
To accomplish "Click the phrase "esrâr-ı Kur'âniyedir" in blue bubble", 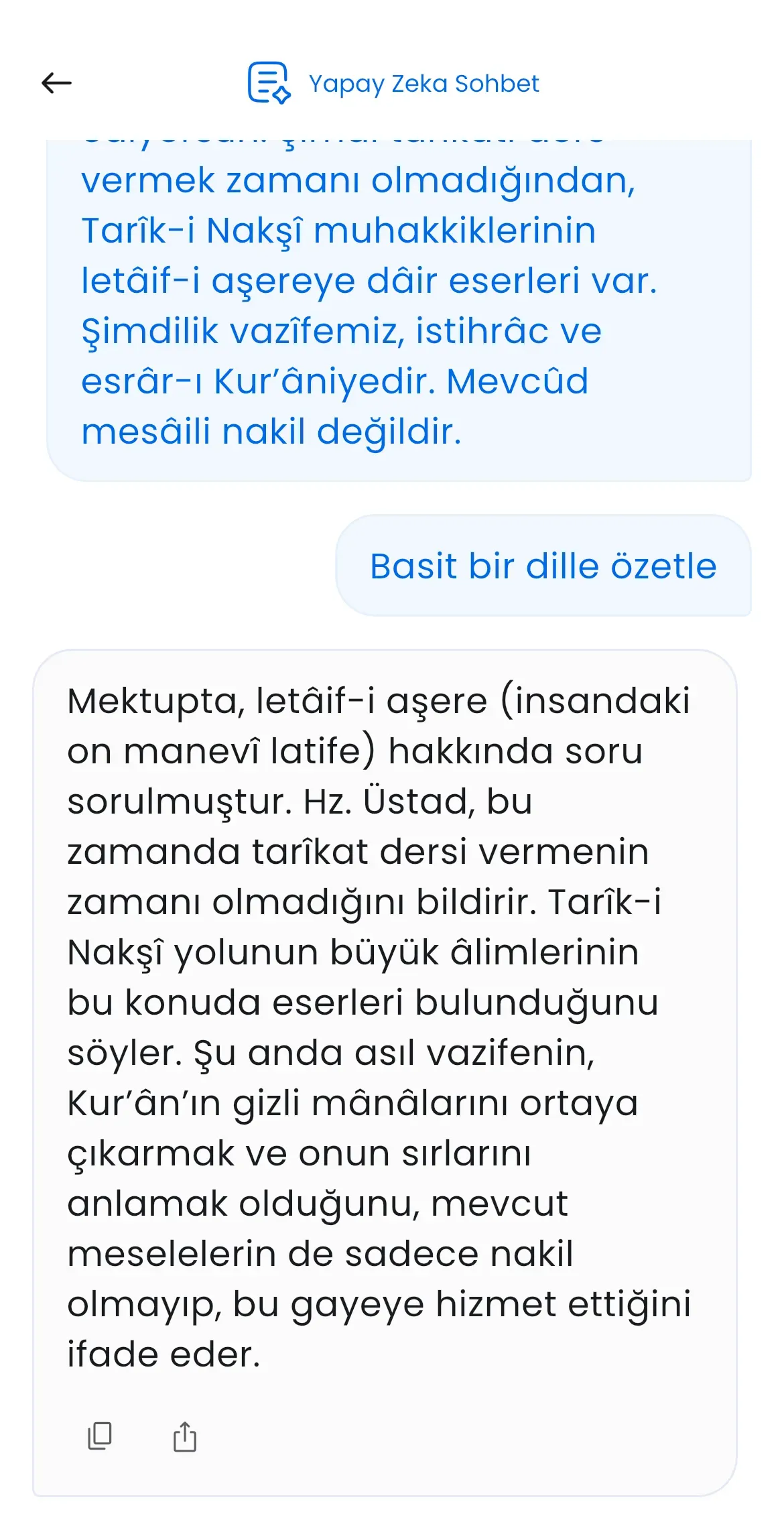I will click(255, 382).
